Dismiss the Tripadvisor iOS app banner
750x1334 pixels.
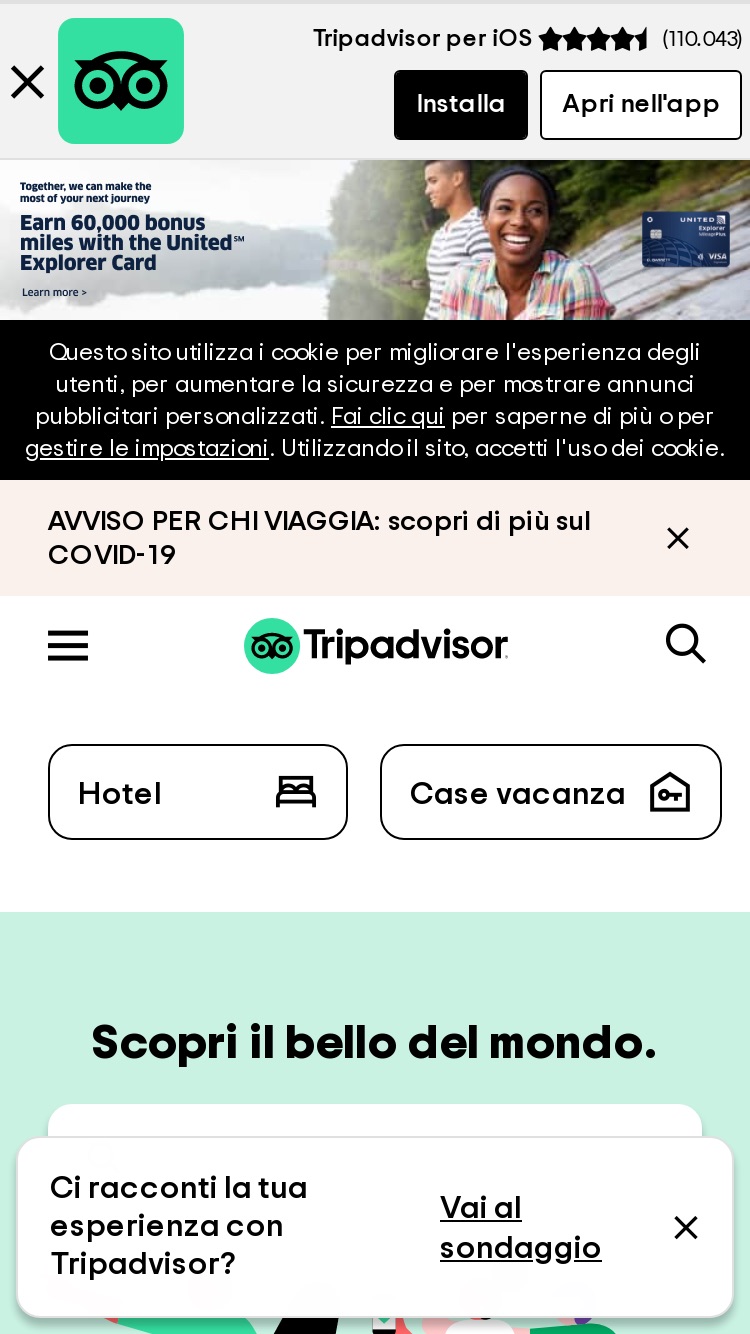[x=28, y=82]
